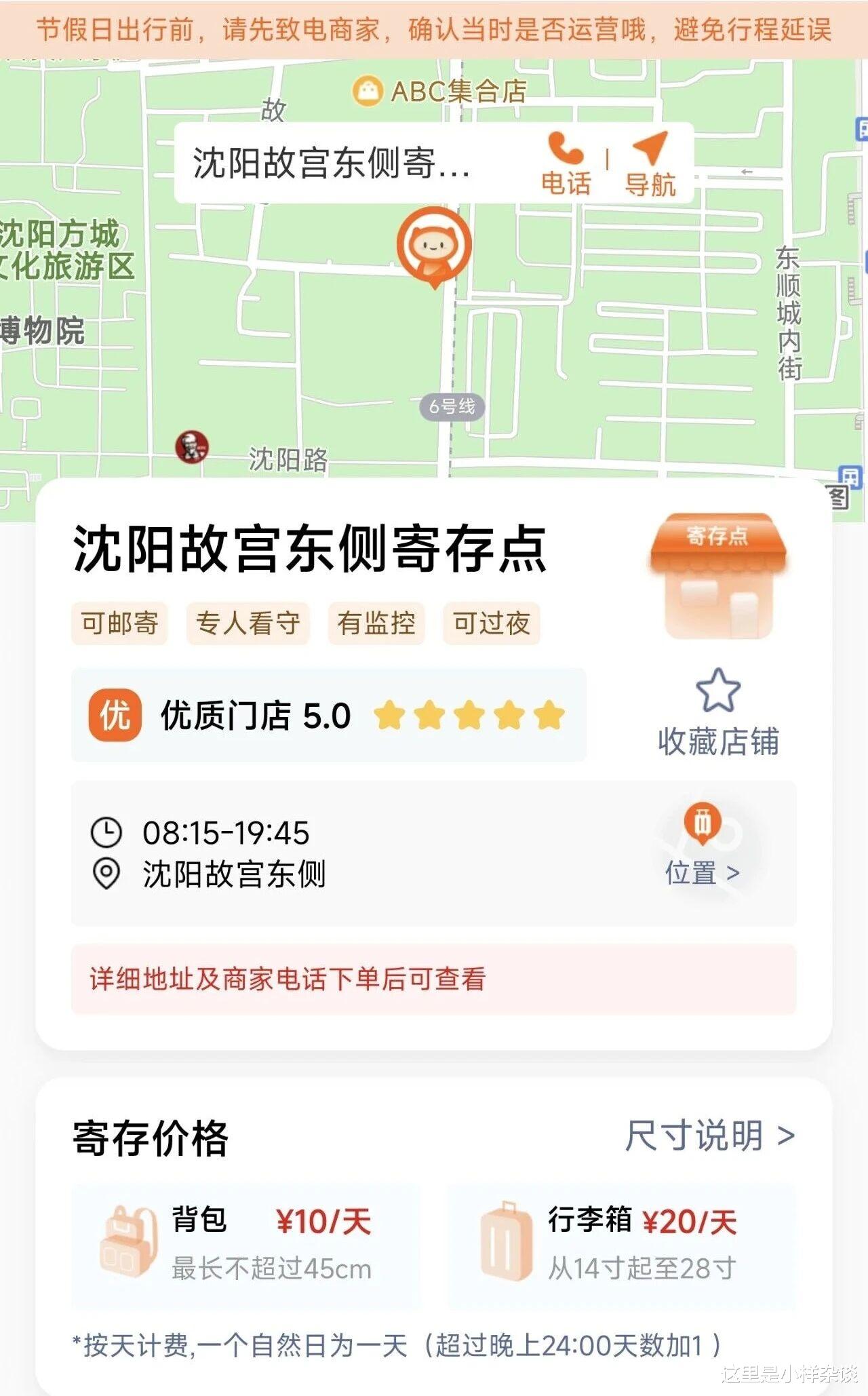Image resolution: width=868 pixels, height=1396 pixels.
Task: Start navigation with 导航 button
Action: (650, 164)
